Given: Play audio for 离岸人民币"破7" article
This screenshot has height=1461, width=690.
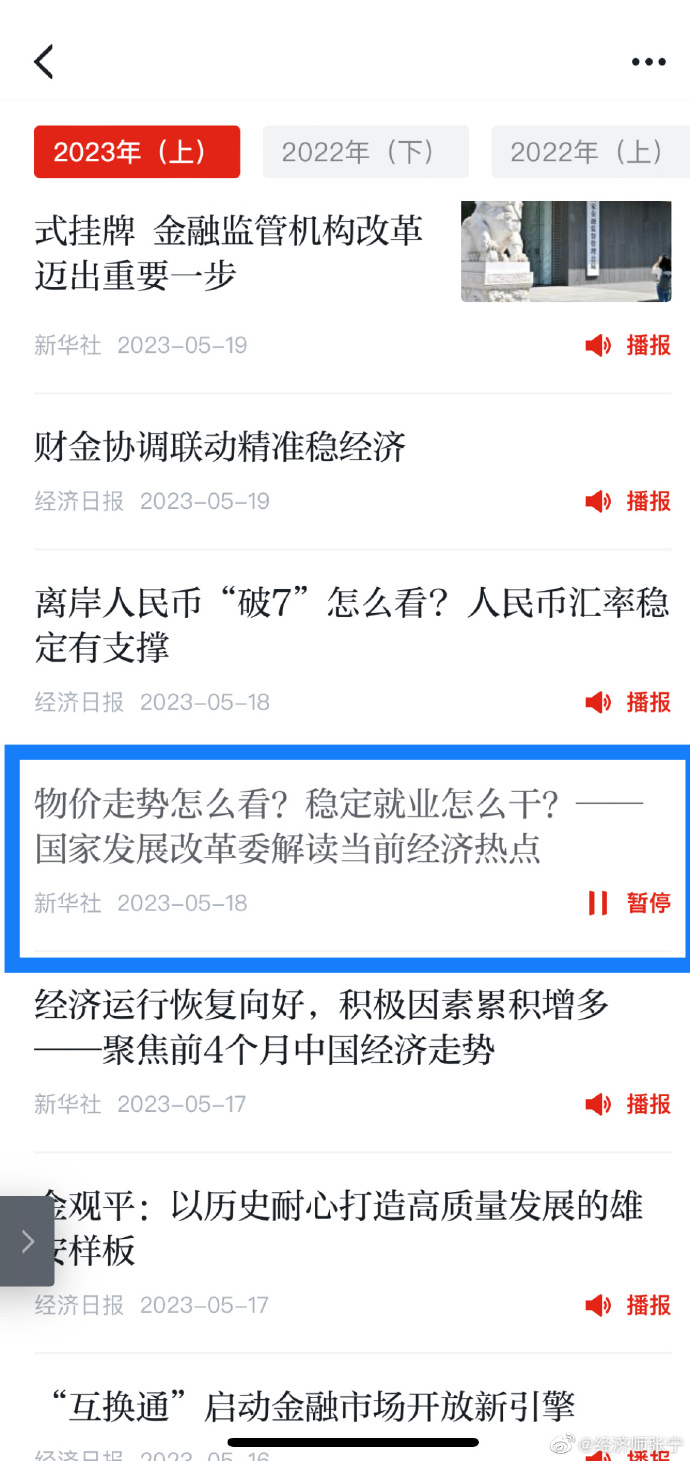Looking at the screenshot, I should [628, 702].
